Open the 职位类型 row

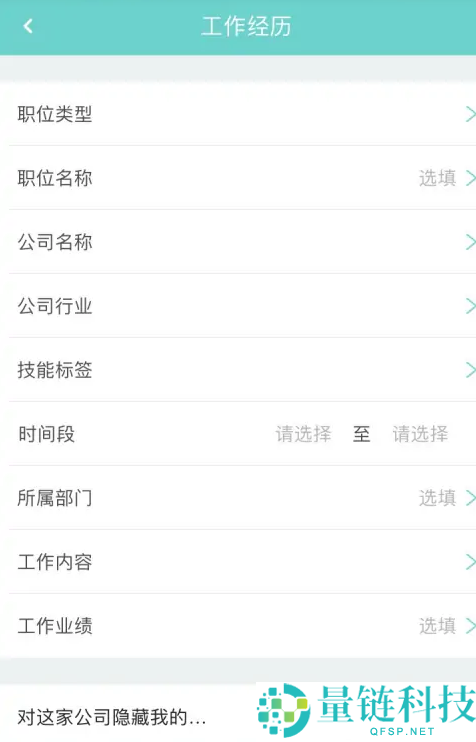238,114
